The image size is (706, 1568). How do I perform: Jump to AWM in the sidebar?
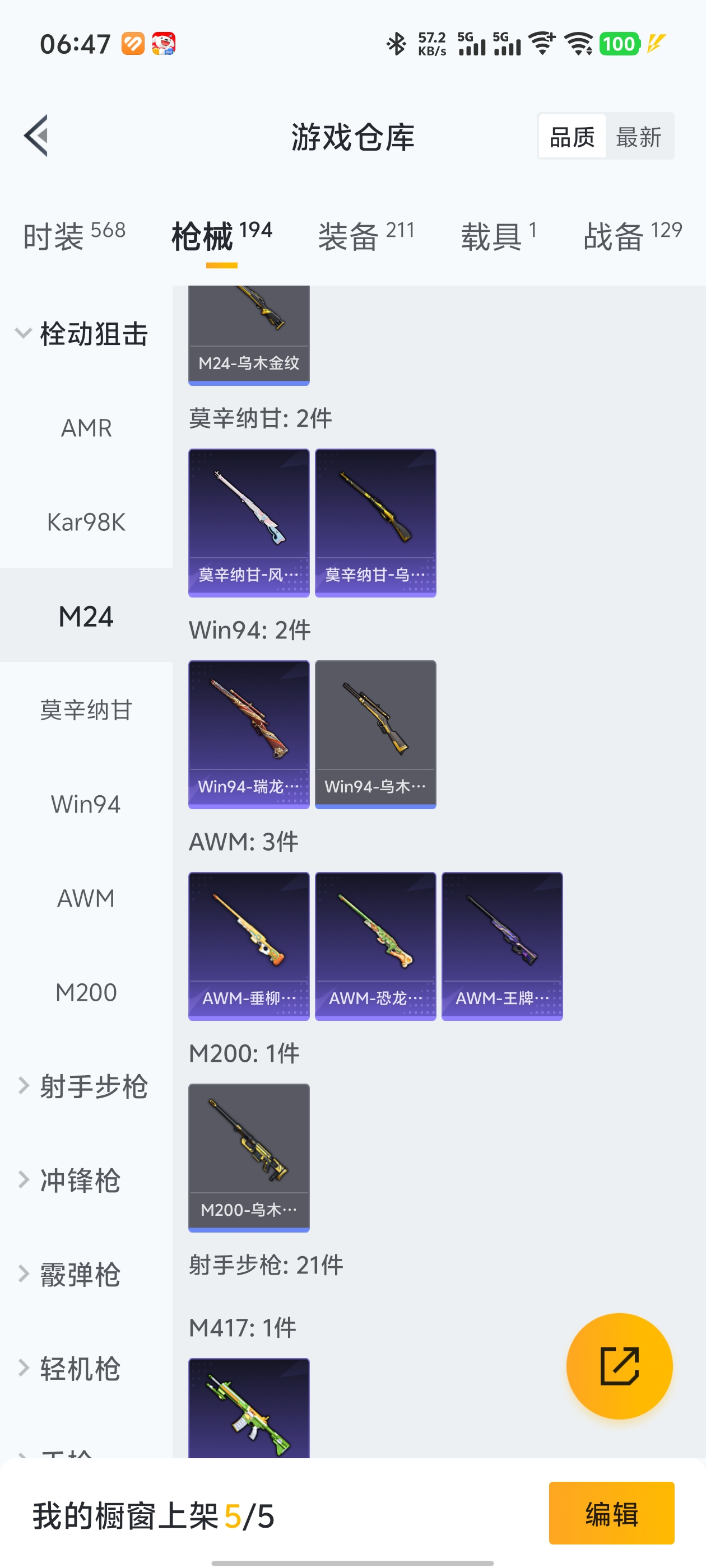click(86, 898)
